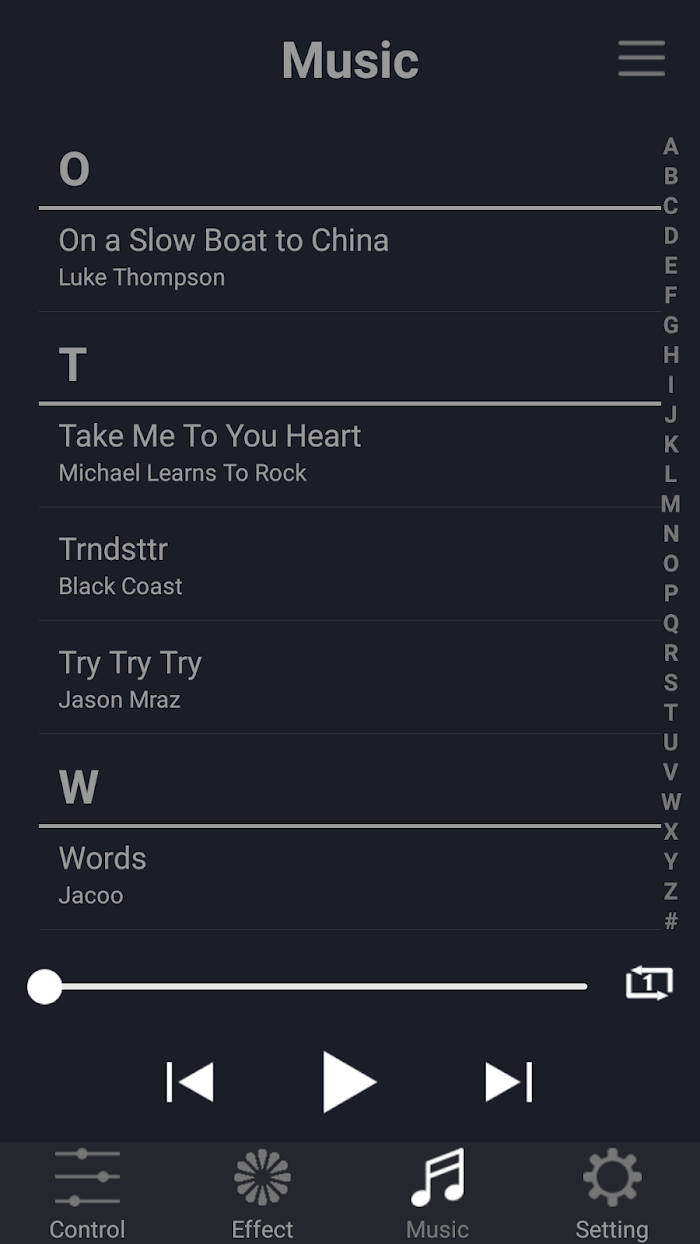Open the Music tab

pyautogui.click(x=437, y=1193)
